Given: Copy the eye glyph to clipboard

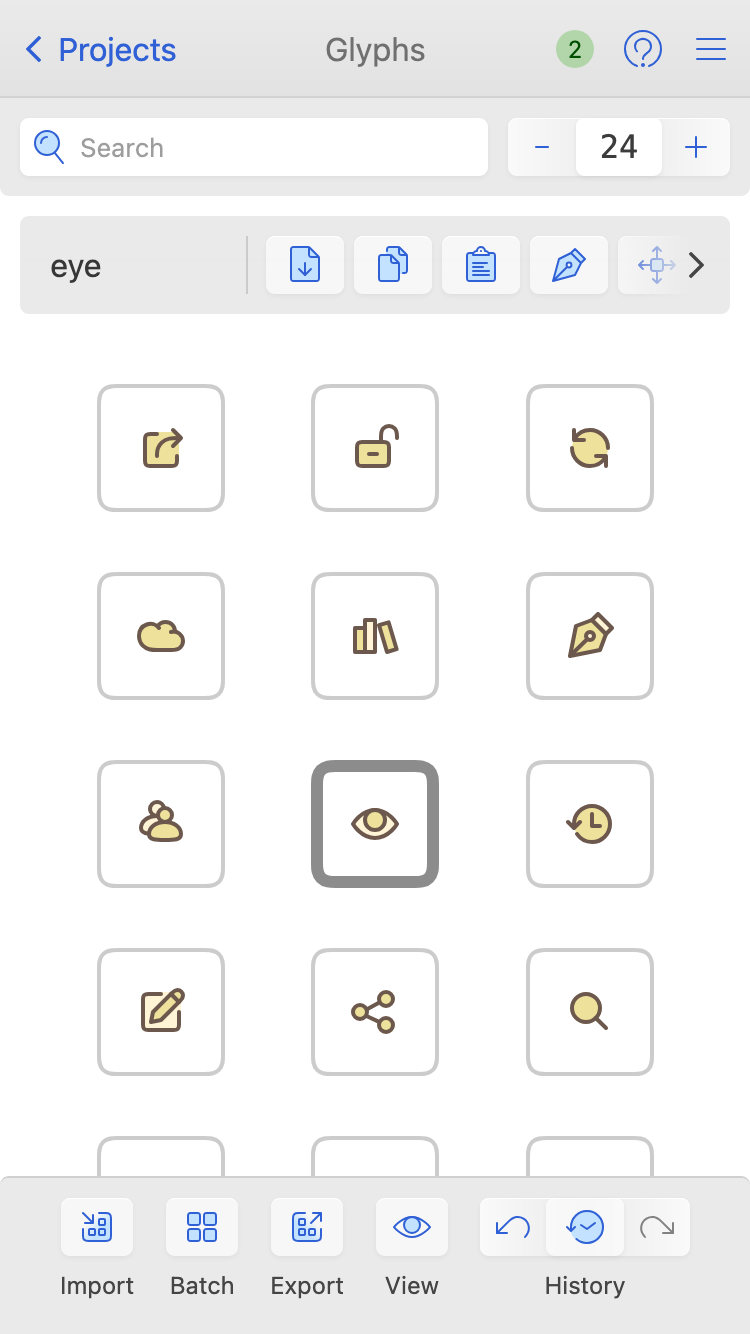Looking at the screenshot, I should (x=392, y=265).
